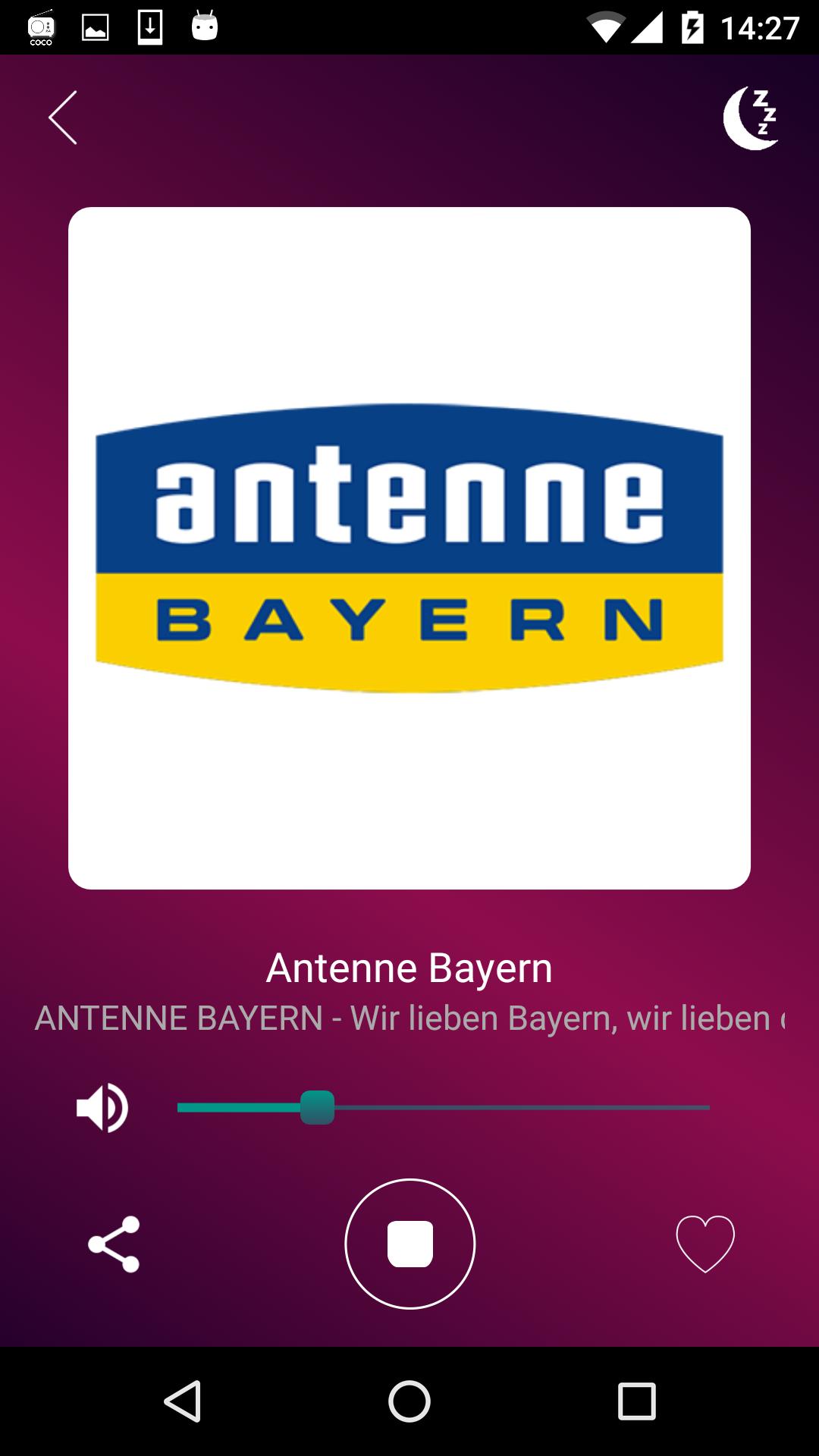The image size is (819, 1456).
Task: Add Antenne Bayern to favorites
Action: (x=705, y=1244)
